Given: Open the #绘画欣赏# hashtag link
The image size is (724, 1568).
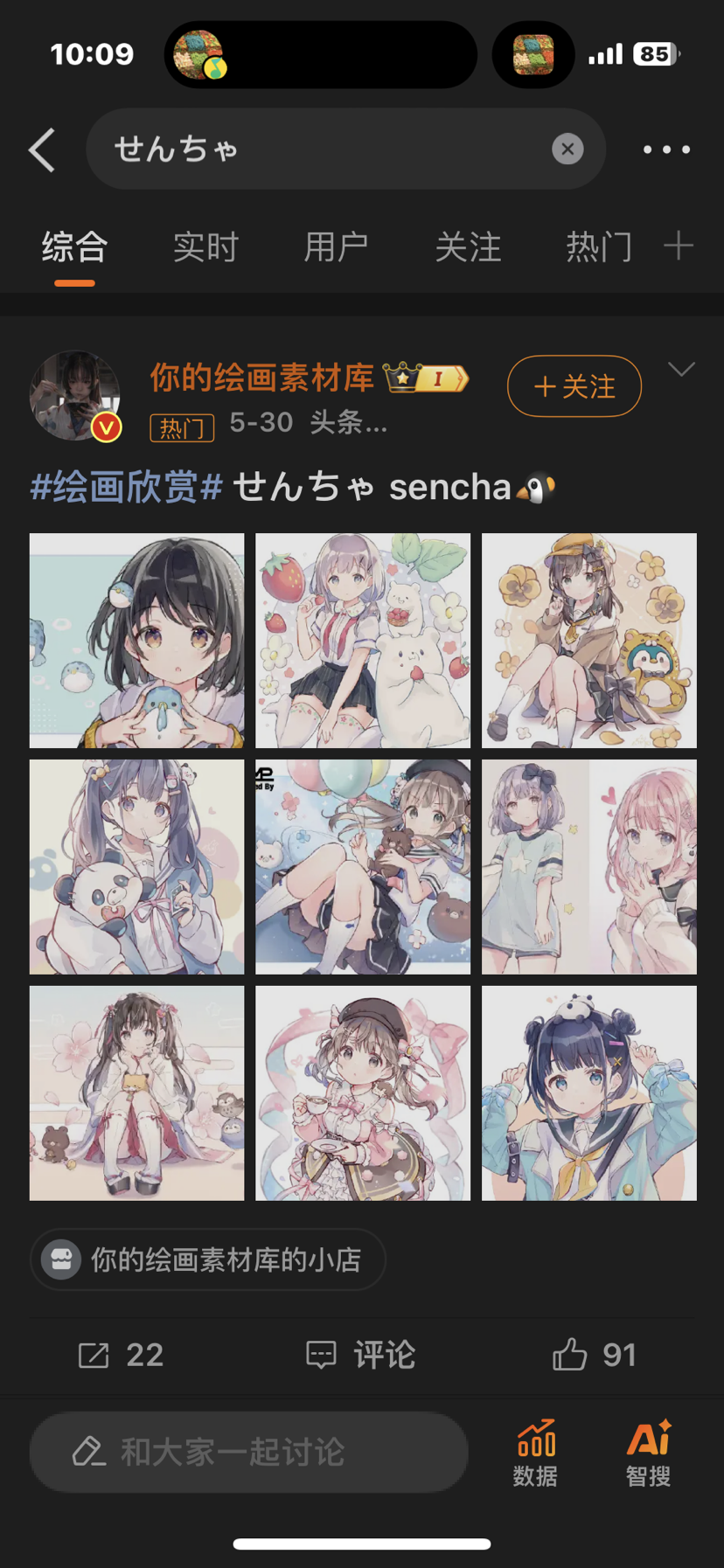Looking at the screenshot, I should pos(127,487).
